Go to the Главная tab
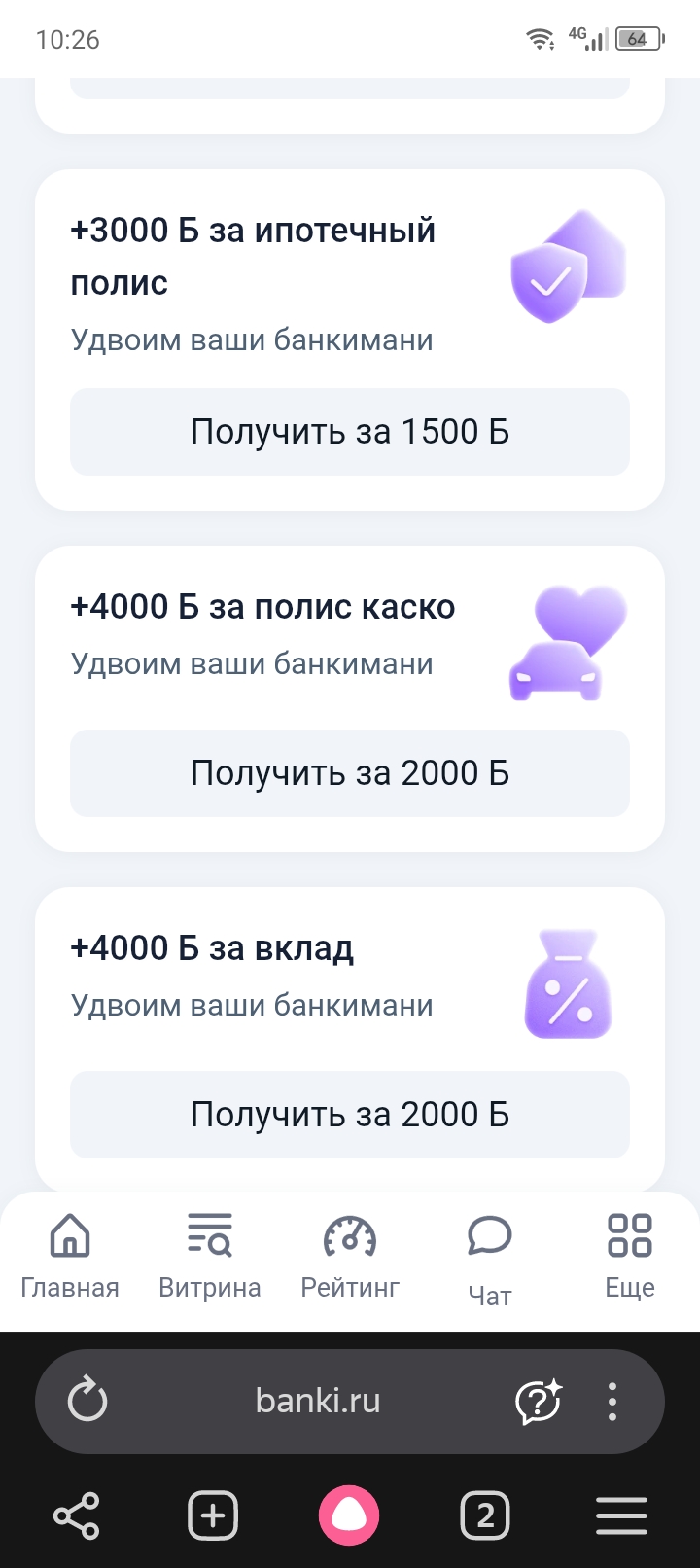 click(x=70, y=1257)
